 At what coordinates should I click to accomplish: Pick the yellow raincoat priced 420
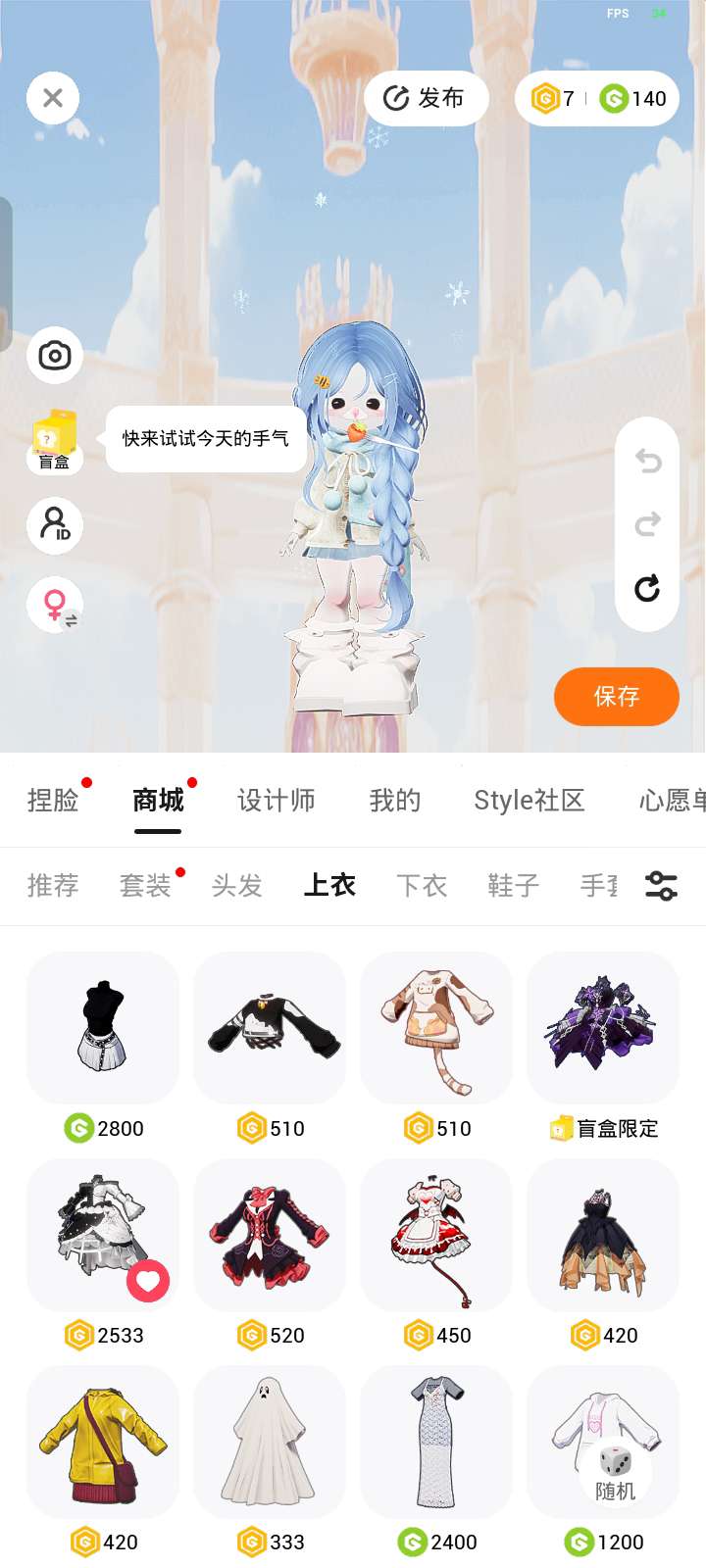point(103,1443)
